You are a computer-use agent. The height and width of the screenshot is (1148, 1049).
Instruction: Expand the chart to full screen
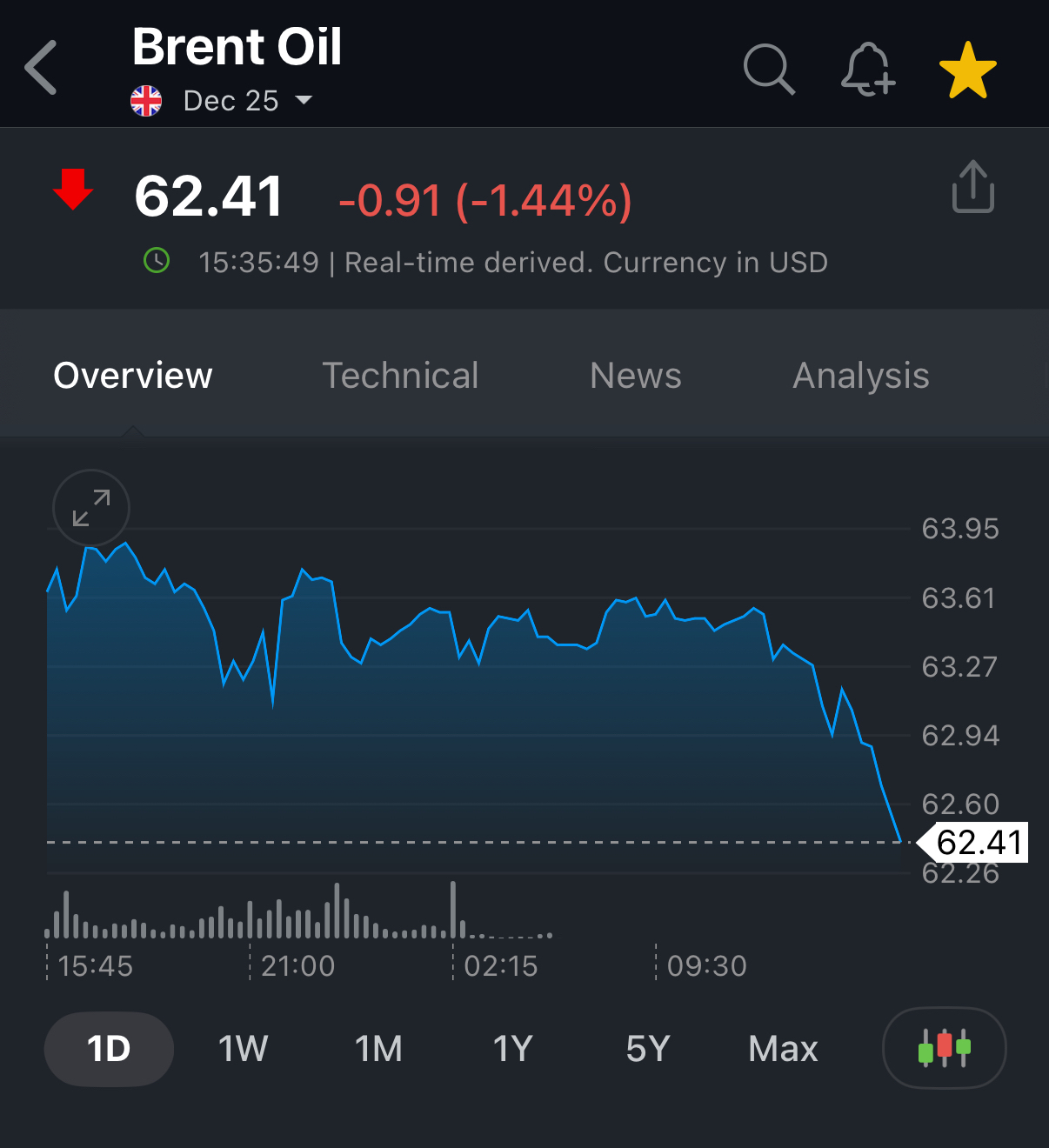tap(91, 508)
